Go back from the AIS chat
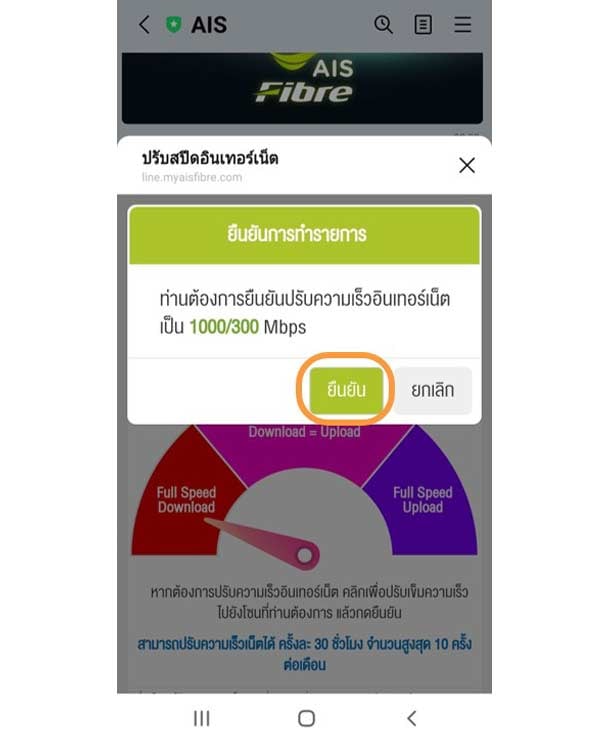Screen dimensions: 600x742 tap(144, 25)
